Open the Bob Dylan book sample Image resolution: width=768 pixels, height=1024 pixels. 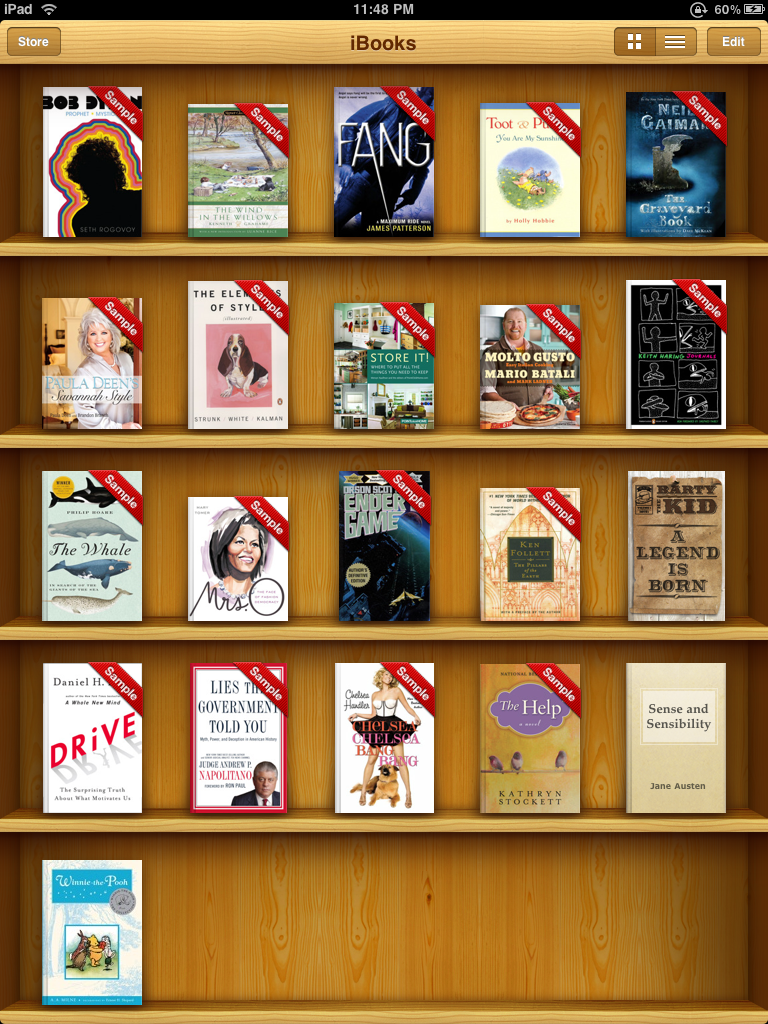pyautogui.click(x=92, y=162)
